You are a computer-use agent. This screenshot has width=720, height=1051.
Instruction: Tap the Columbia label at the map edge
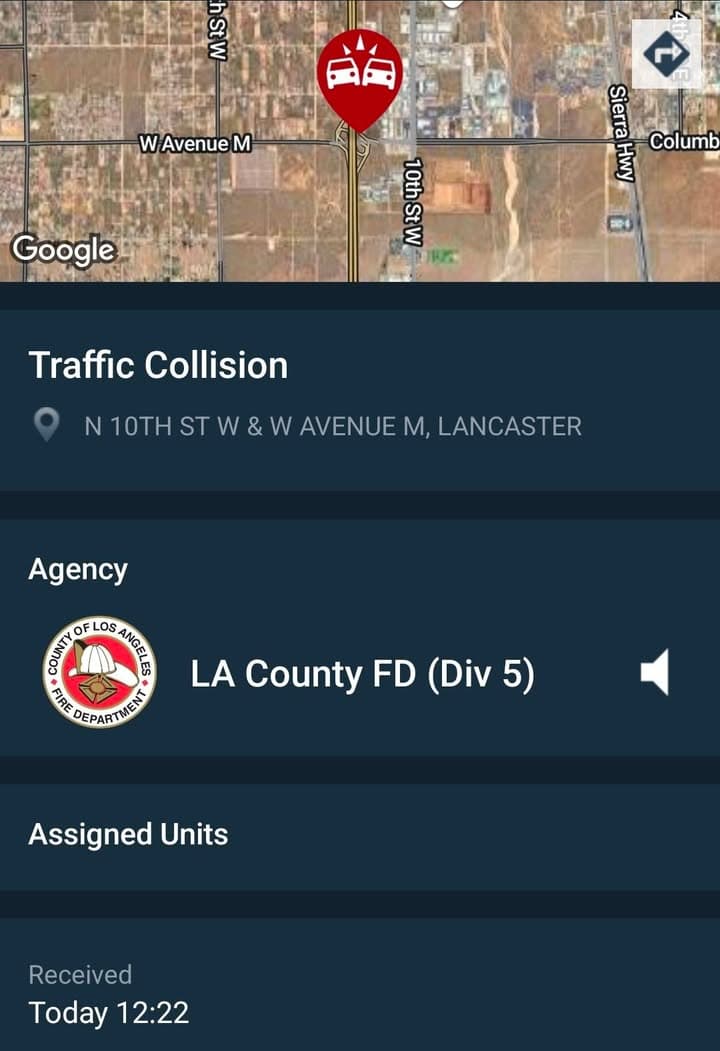[683, 139]
